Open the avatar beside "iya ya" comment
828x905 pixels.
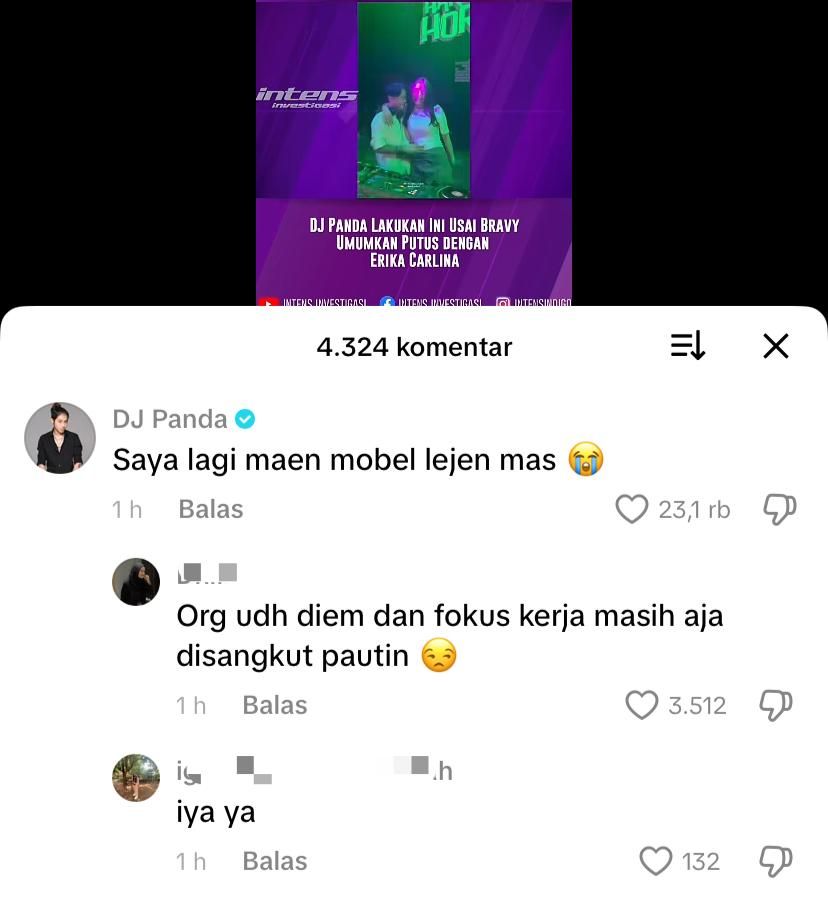coord(136,778)
